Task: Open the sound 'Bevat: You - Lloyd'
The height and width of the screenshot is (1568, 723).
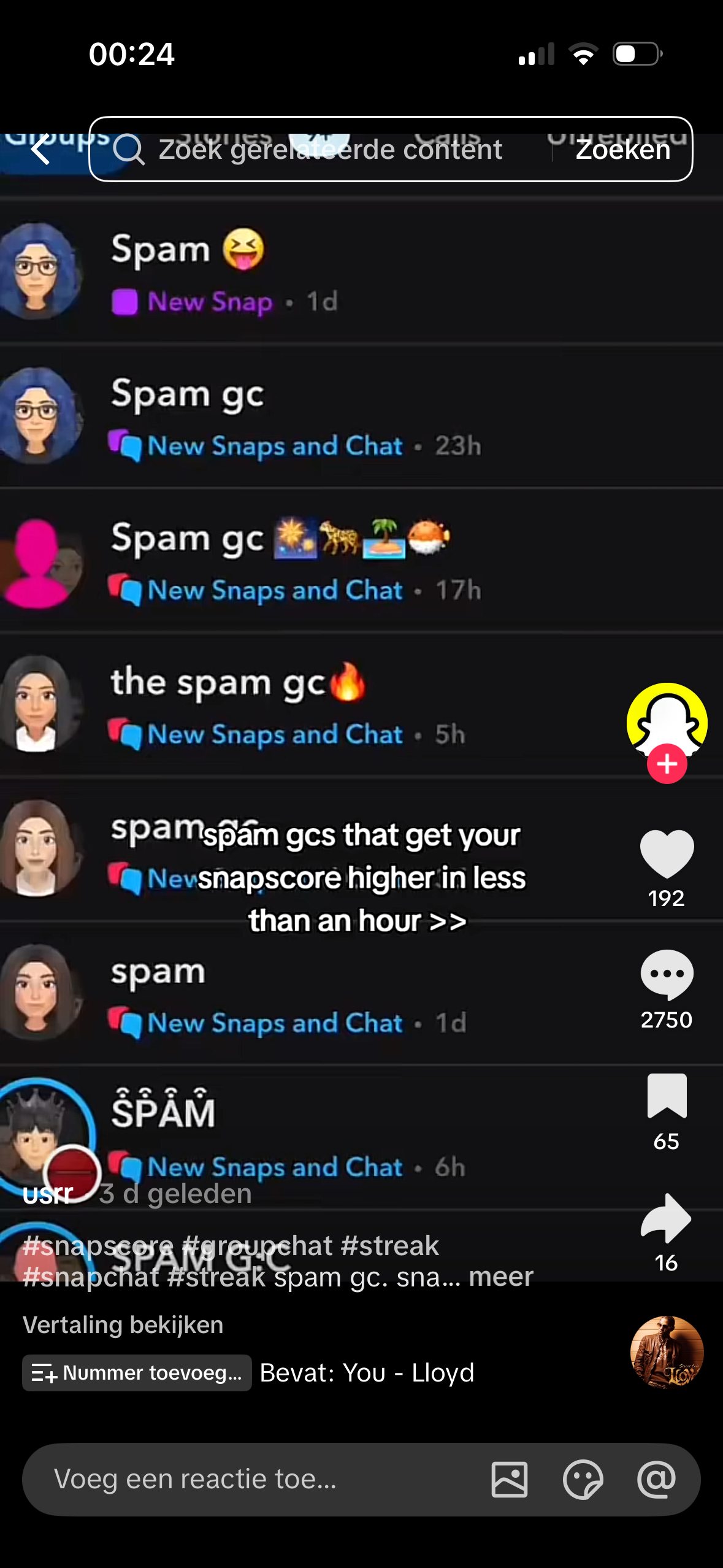Action: pos(367,1372)
